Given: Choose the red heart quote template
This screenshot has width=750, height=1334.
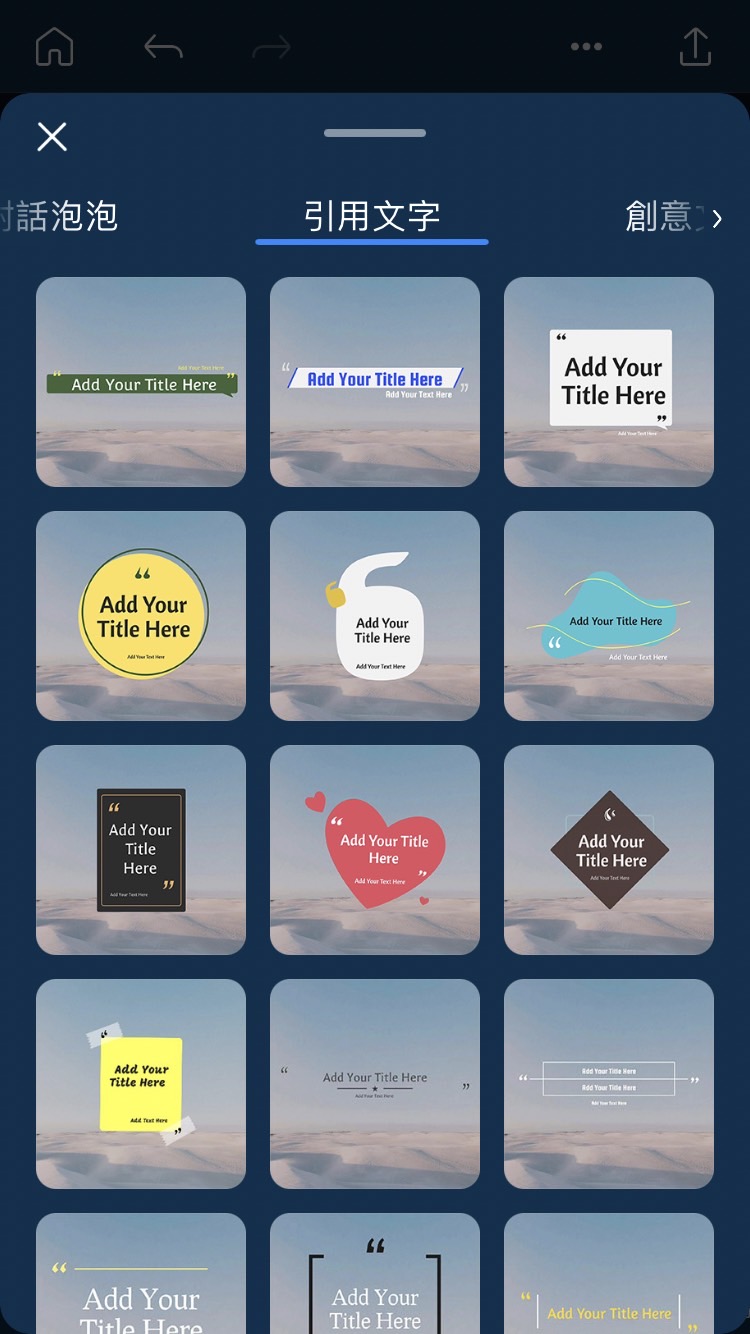Looking at the screenshot, I should (375, 850).
